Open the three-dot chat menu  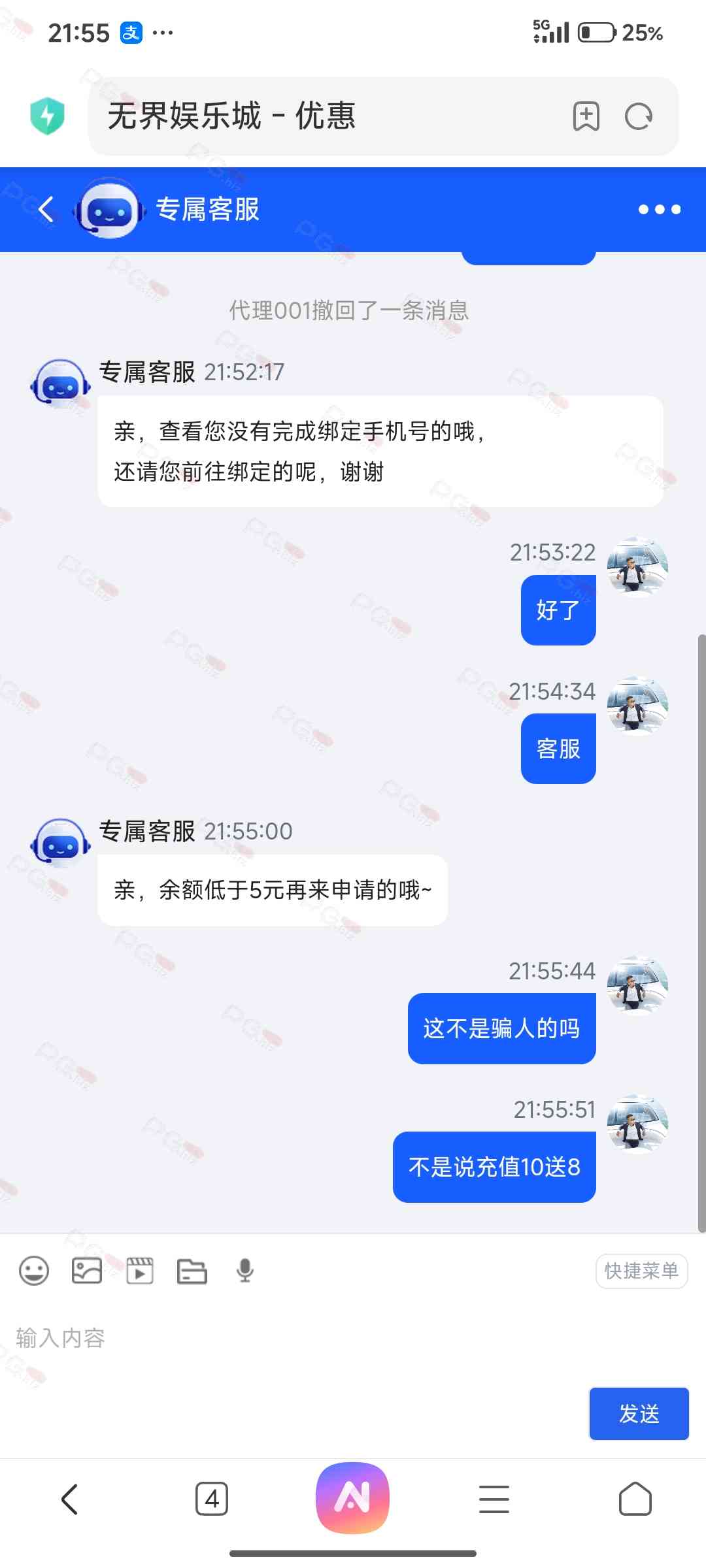coord(659,210)
